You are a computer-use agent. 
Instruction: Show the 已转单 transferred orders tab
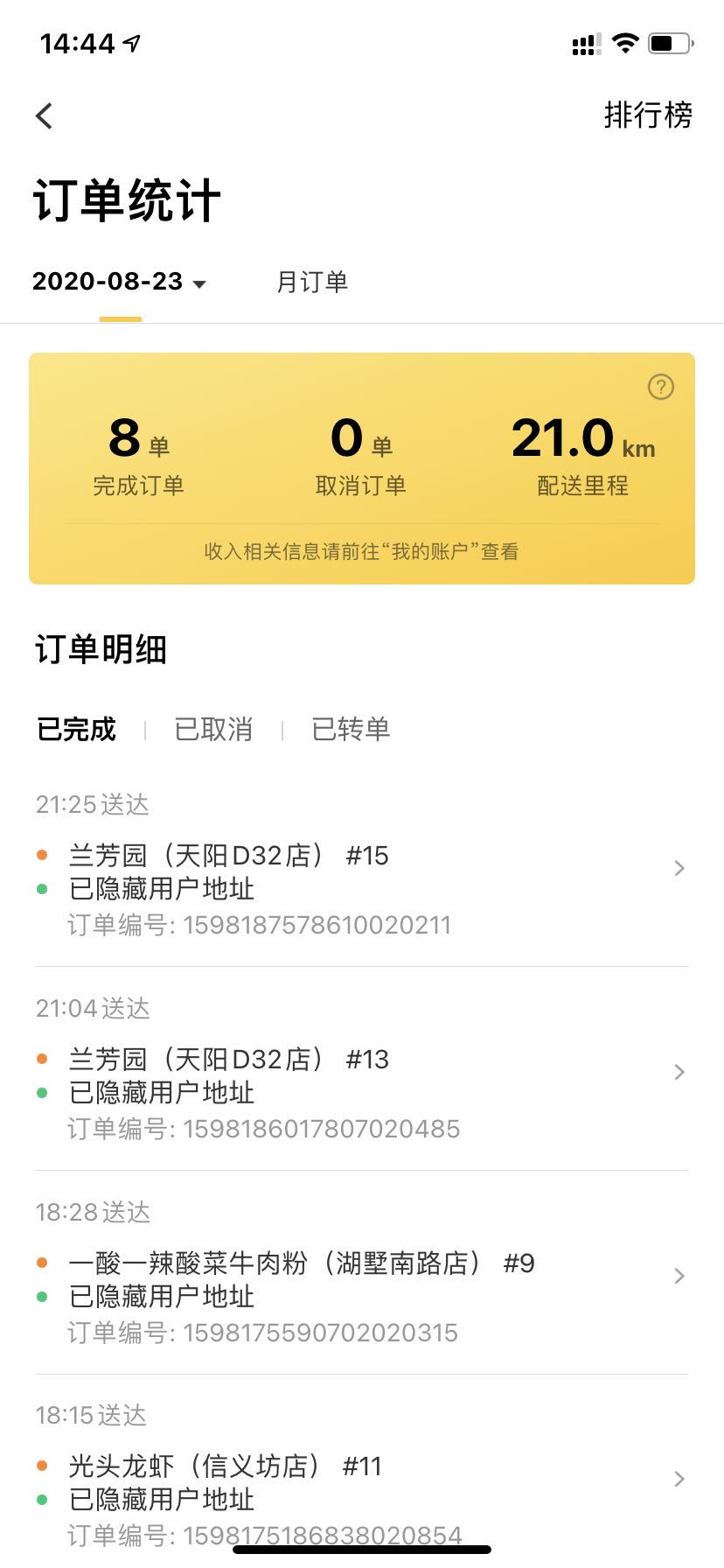coord(351,729)
